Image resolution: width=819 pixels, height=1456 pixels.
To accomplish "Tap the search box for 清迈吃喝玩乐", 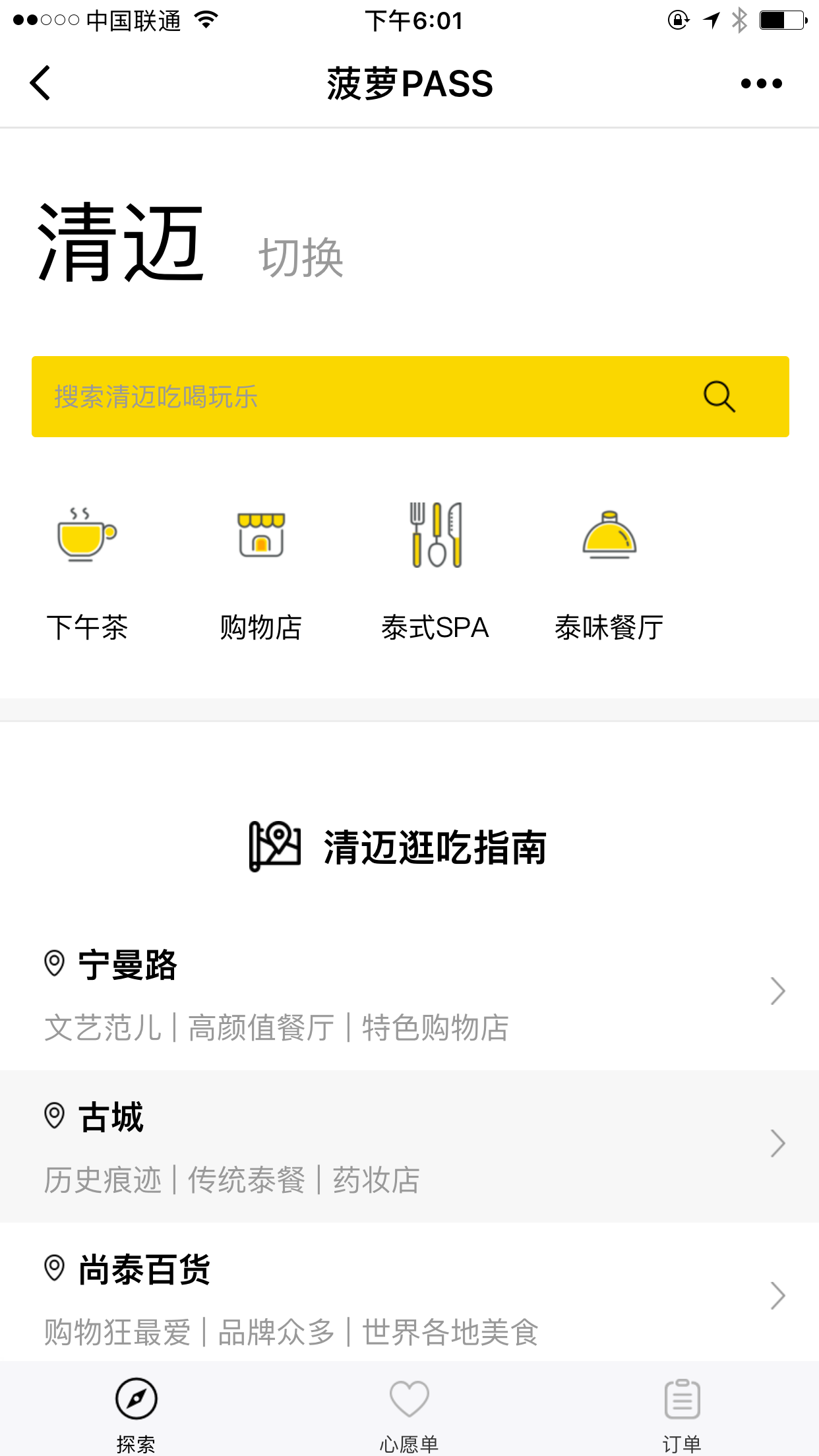I will [x=369, y=397].
